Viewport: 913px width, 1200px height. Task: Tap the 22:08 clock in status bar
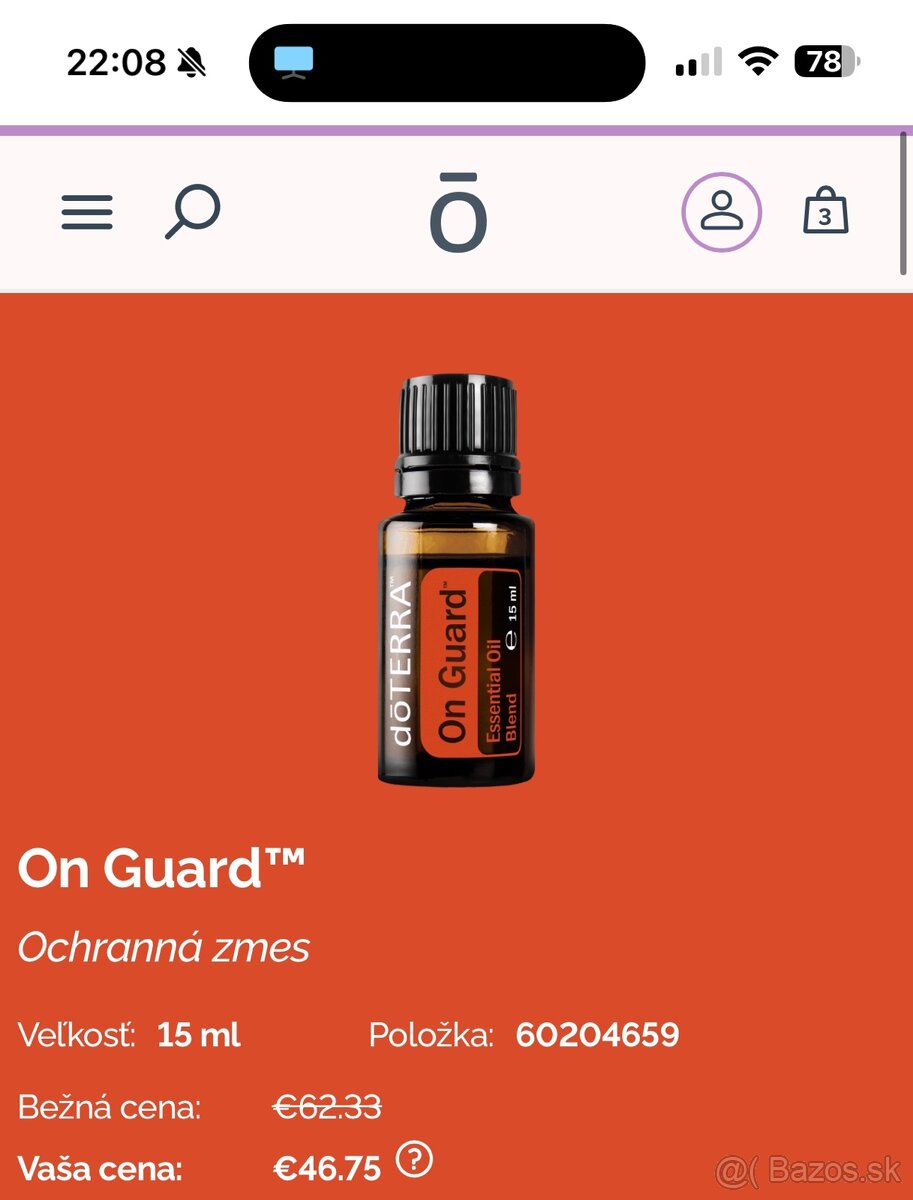[117, 62]
